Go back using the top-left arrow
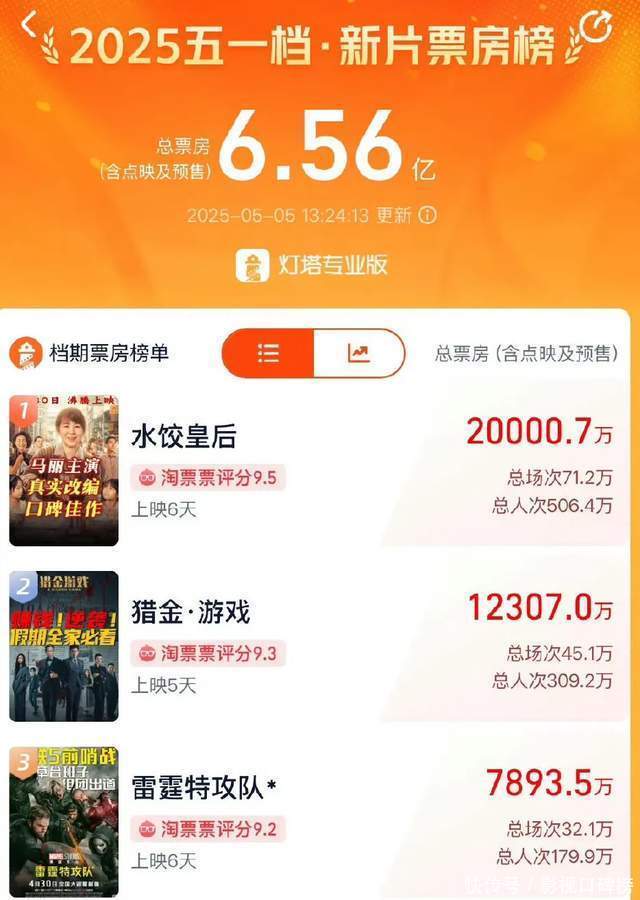The width and height of the screenshot is (640, 900). tap(29, 22)
